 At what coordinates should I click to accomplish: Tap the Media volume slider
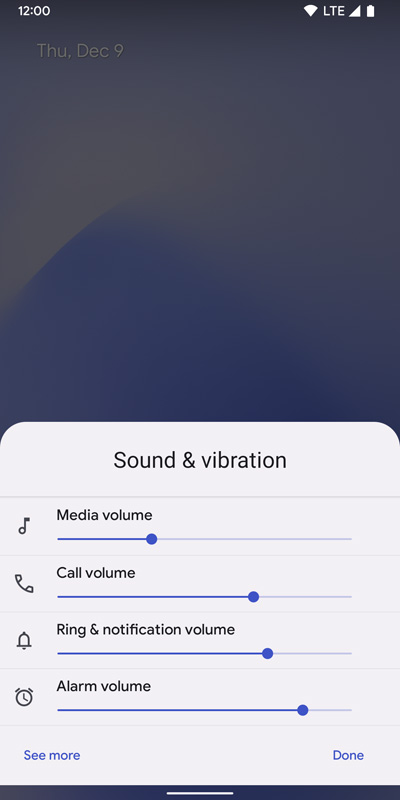[204, 539]
